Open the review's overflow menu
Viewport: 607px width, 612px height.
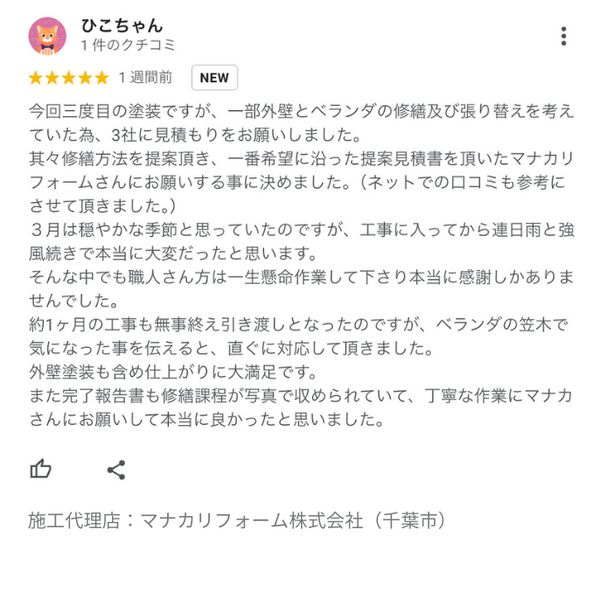pos(565,36)
